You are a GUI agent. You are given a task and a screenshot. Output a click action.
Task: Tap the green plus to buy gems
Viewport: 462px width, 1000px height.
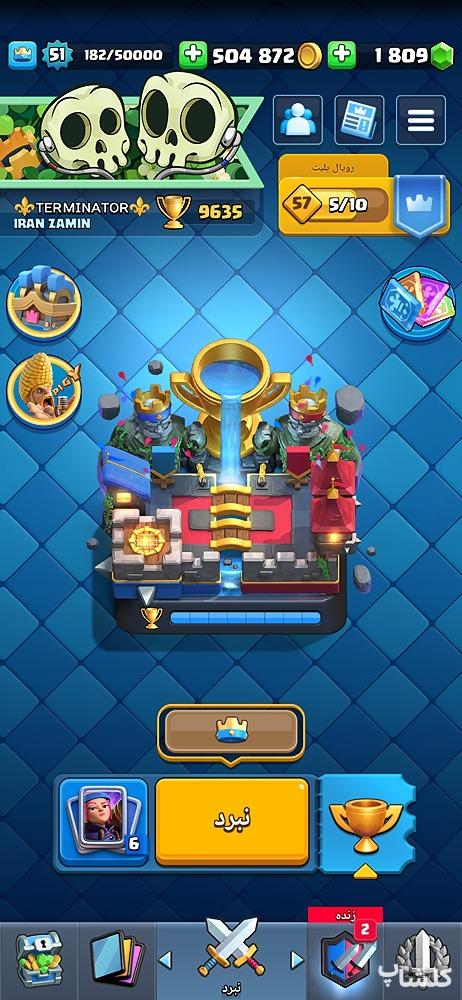(x=341, y=55)
